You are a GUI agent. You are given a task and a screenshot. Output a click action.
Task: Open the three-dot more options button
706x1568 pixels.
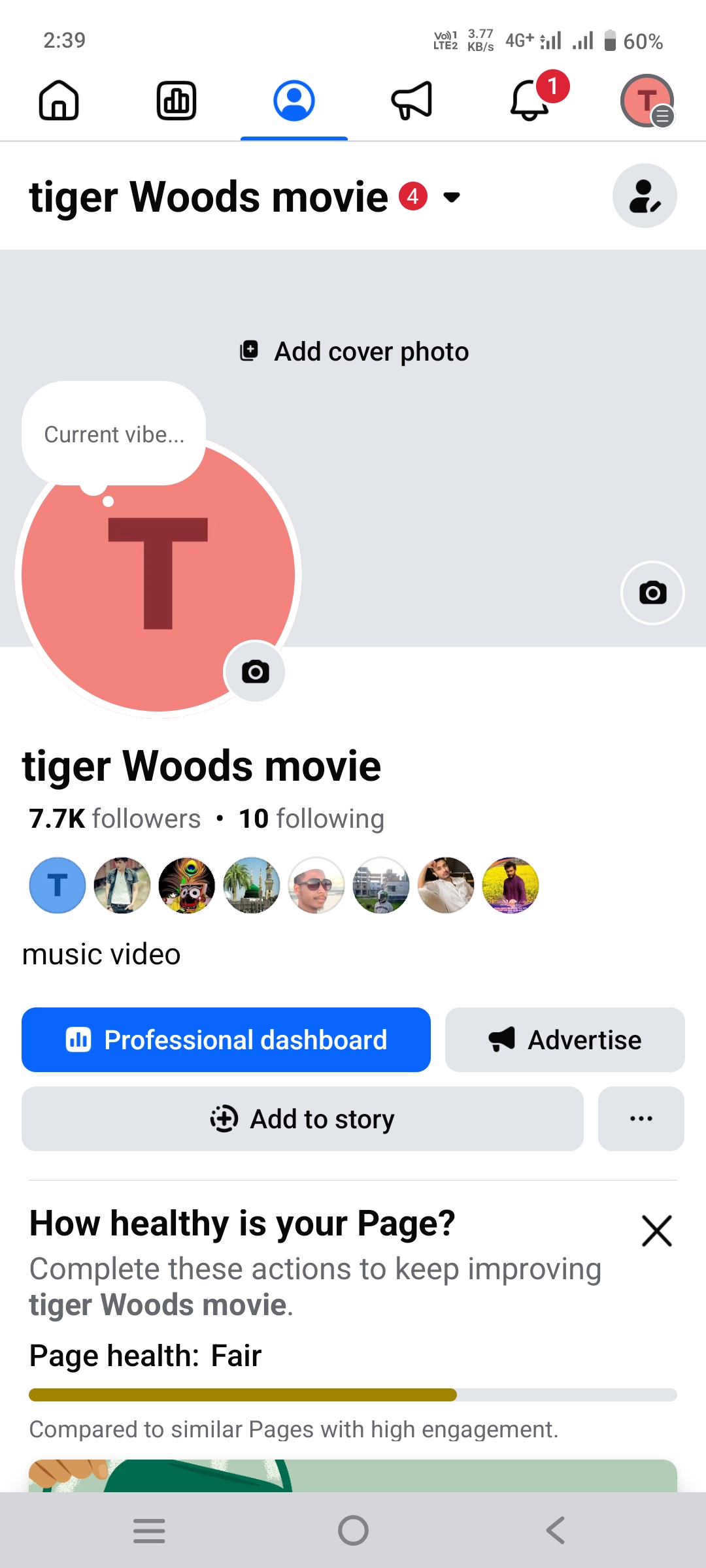641,1119
